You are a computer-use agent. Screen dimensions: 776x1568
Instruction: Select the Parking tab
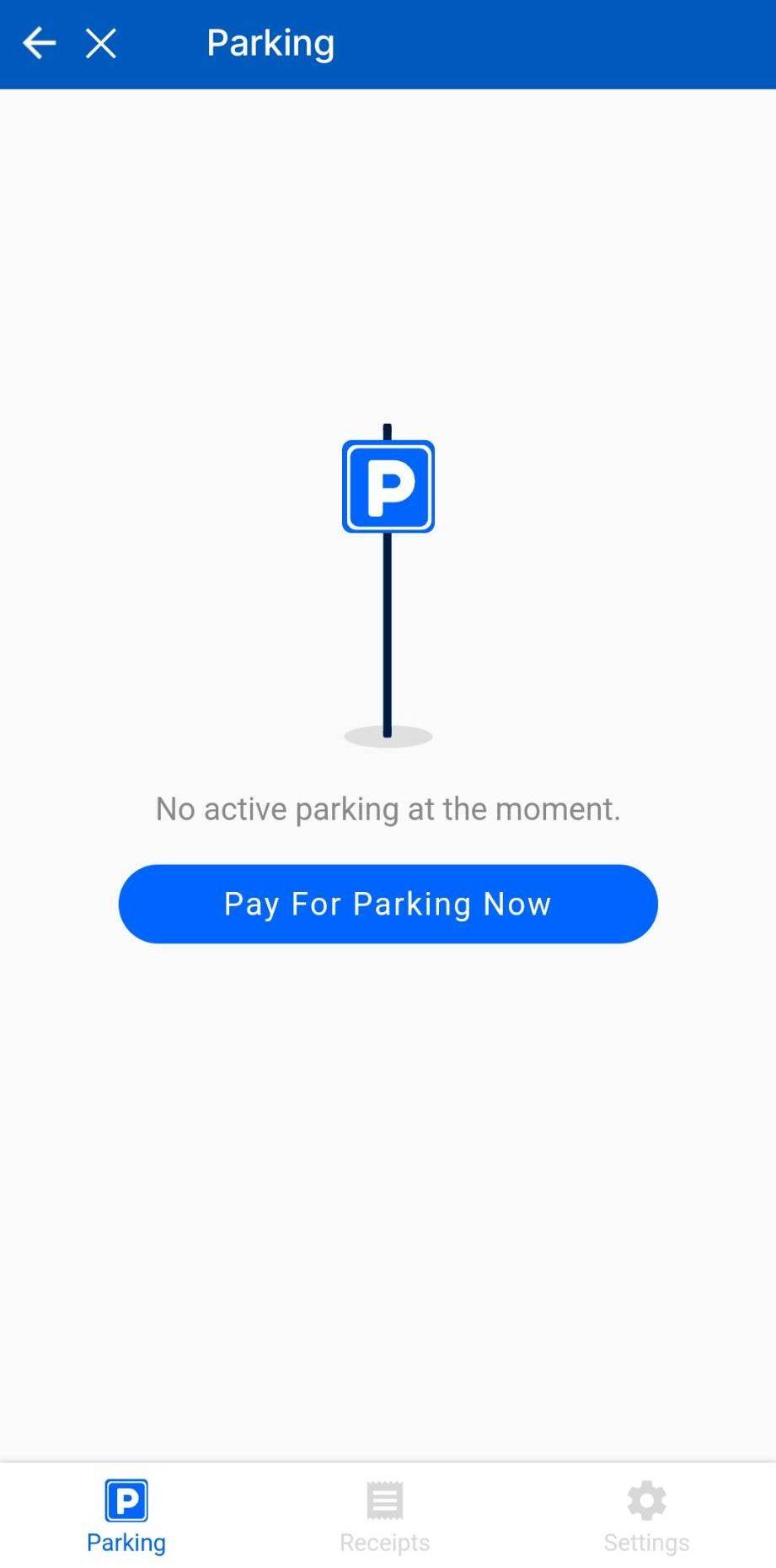(x=126, y=1515)
